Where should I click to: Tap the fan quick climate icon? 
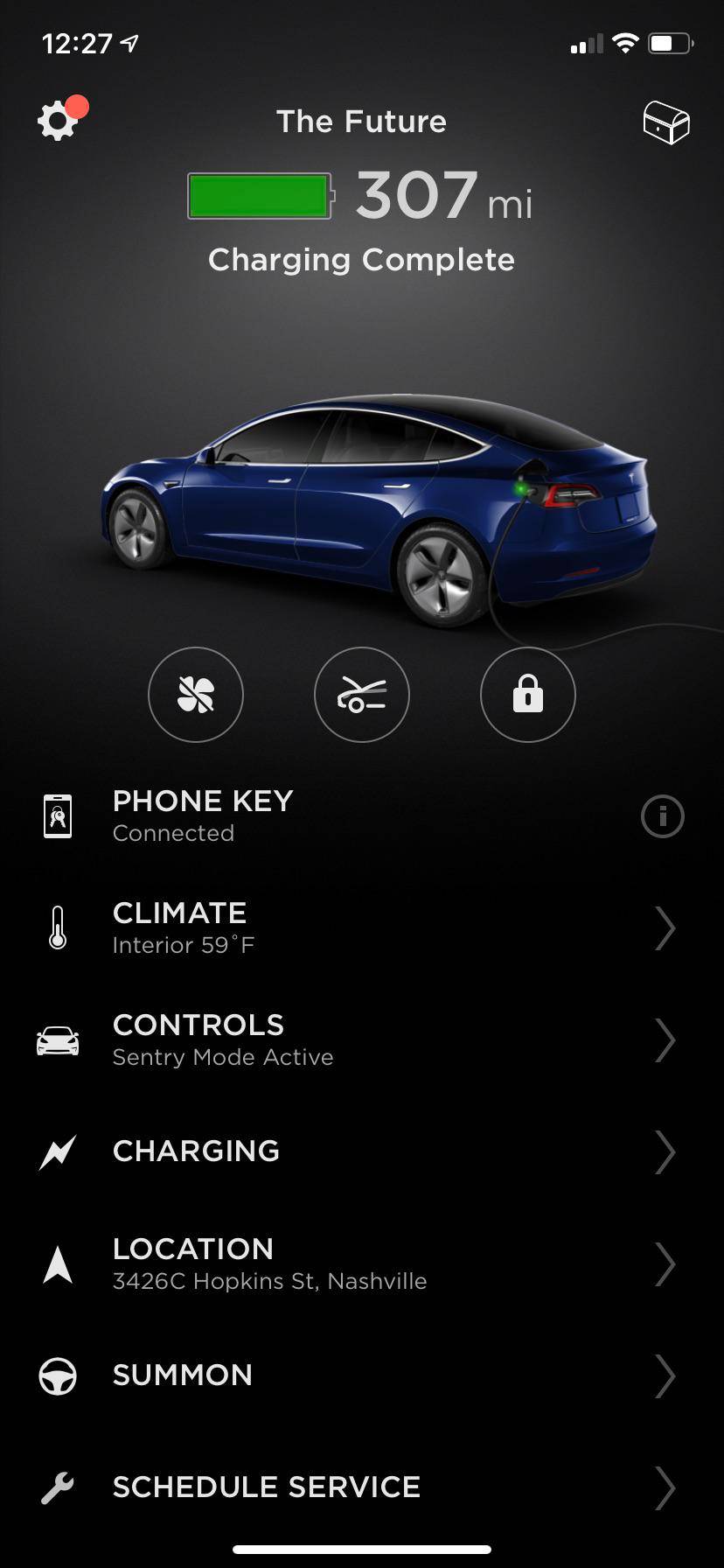pos(195,694)
